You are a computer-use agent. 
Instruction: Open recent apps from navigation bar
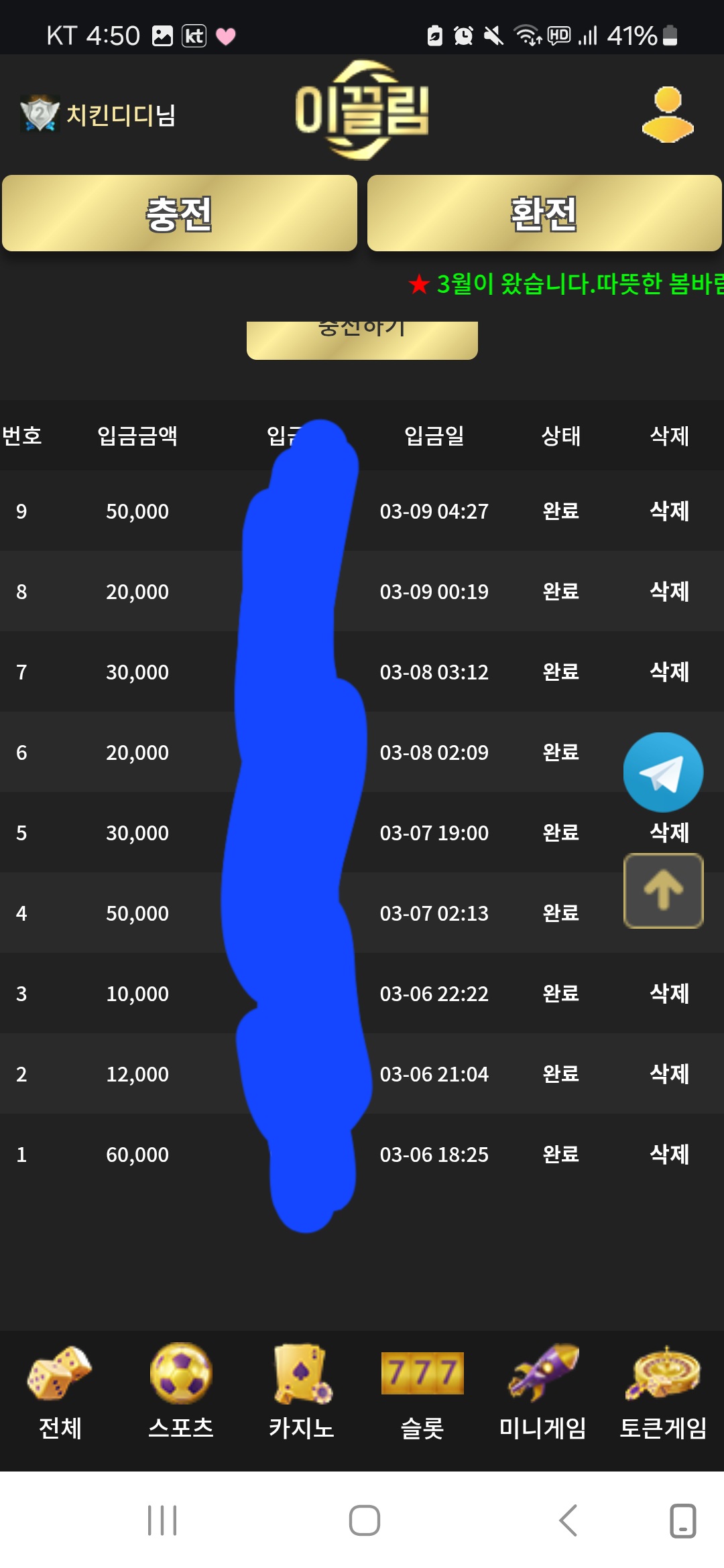162,1520
